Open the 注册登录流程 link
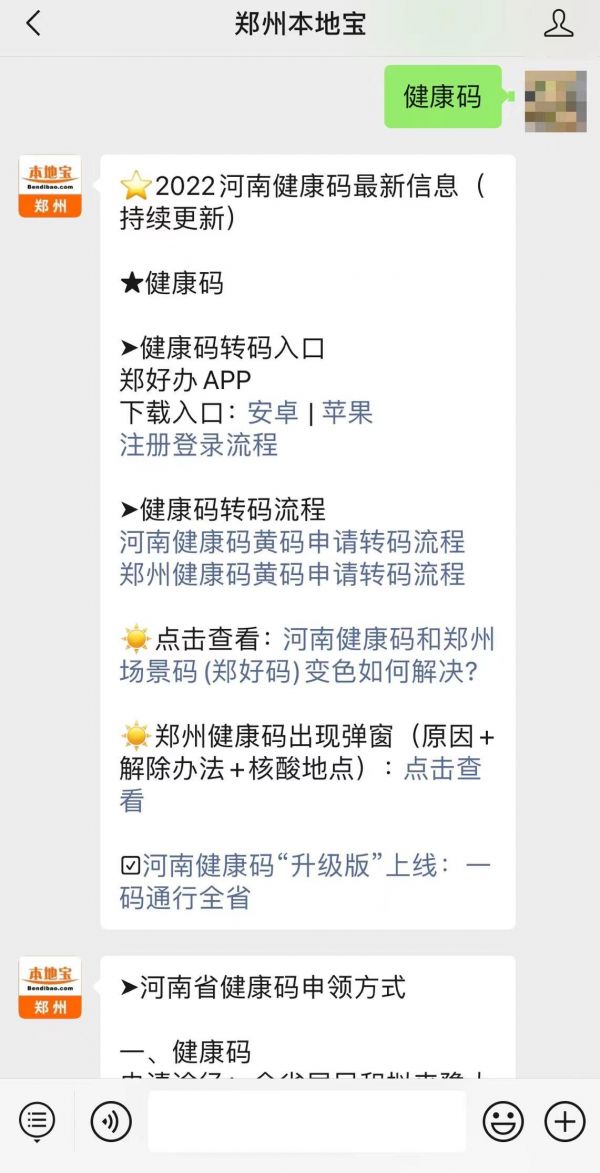 click(x=198, y=444)
